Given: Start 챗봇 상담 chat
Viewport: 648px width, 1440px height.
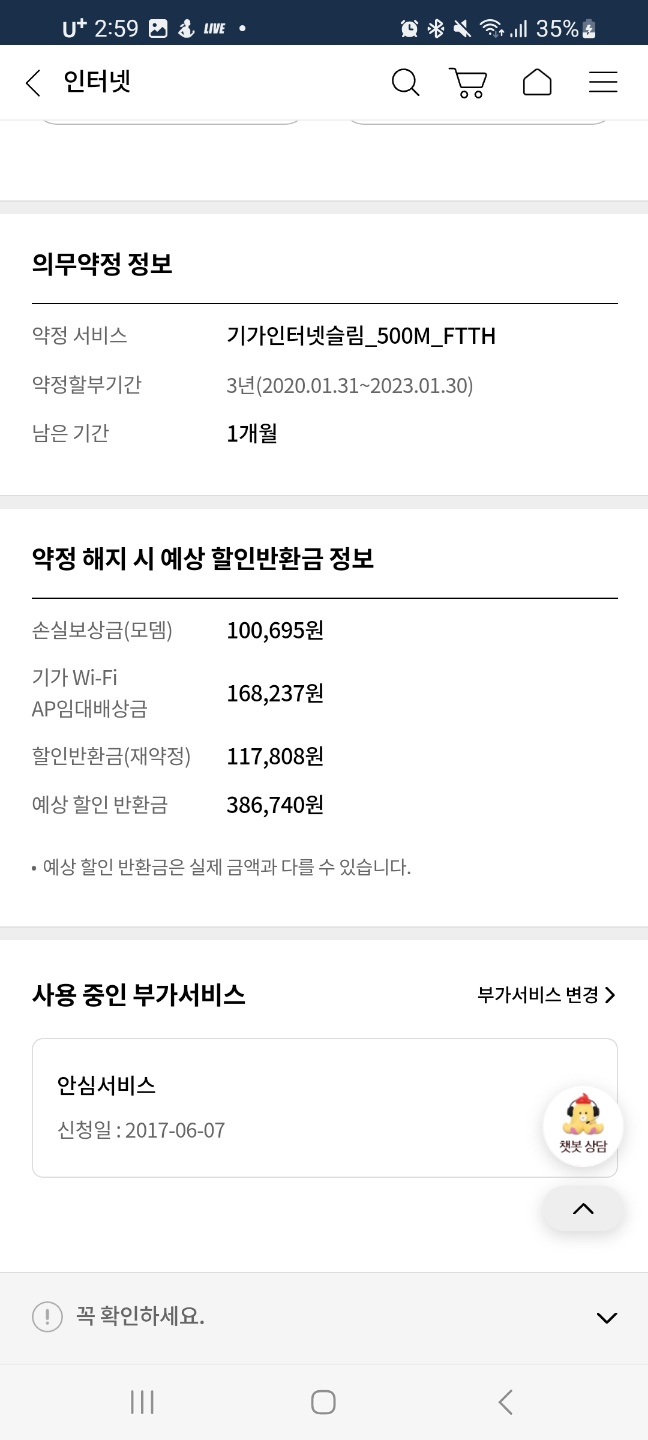Looking at the screenshot, I should [x=583, y=1126].
